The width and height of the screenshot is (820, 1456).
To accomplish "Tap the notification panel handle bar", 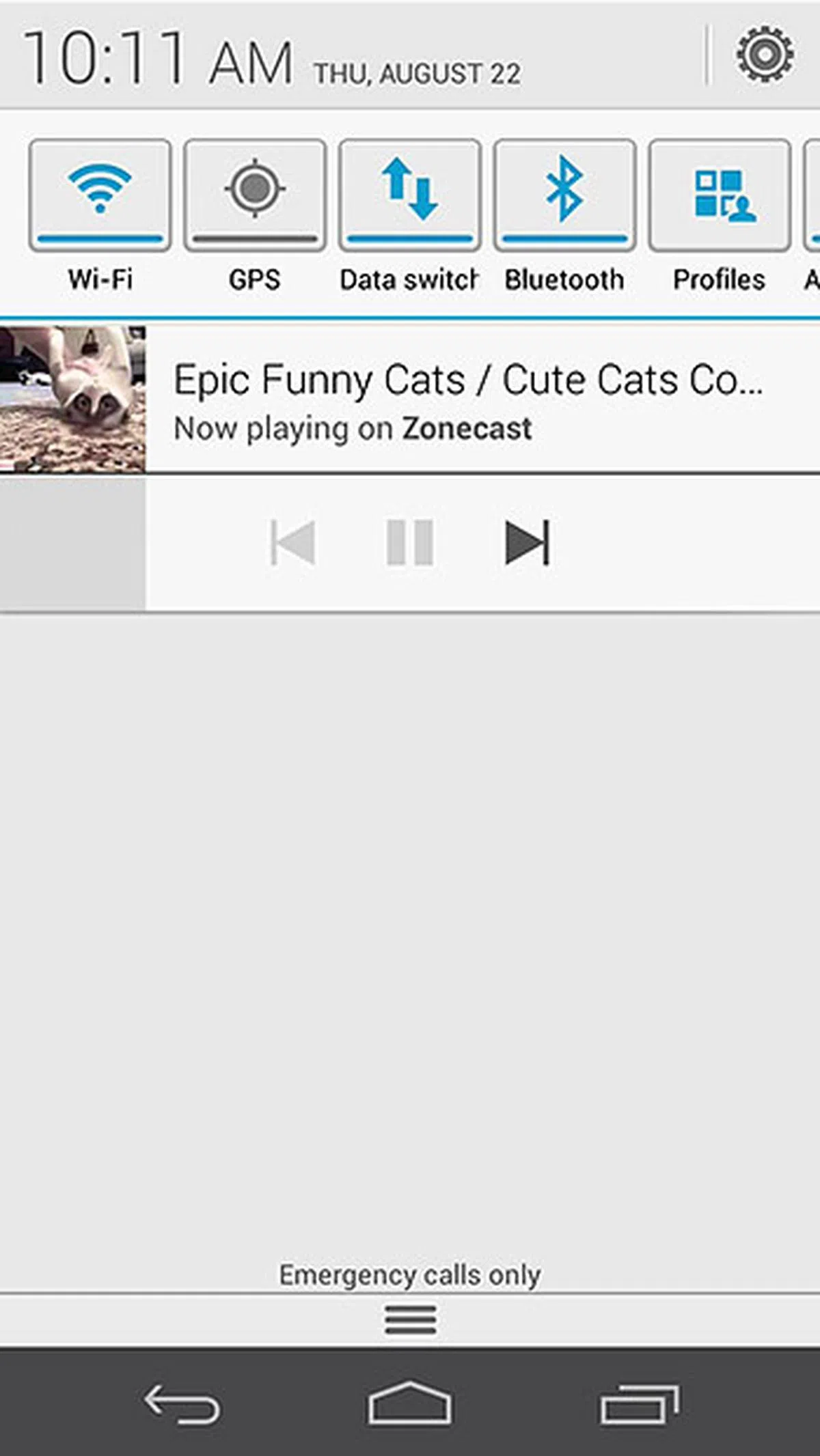I will [410, 1319].
